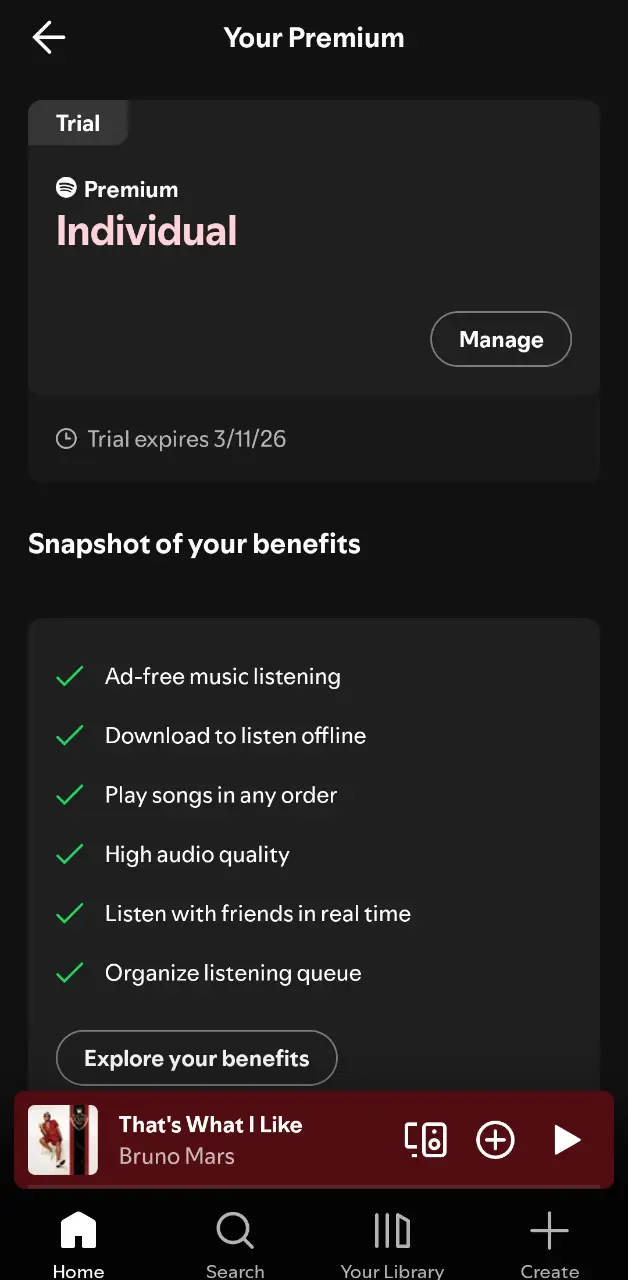This screenshot has width=628, height=1280.
Task: Add That's What I Like to library
Action: pyautogui.click(x=495, y=1140)
